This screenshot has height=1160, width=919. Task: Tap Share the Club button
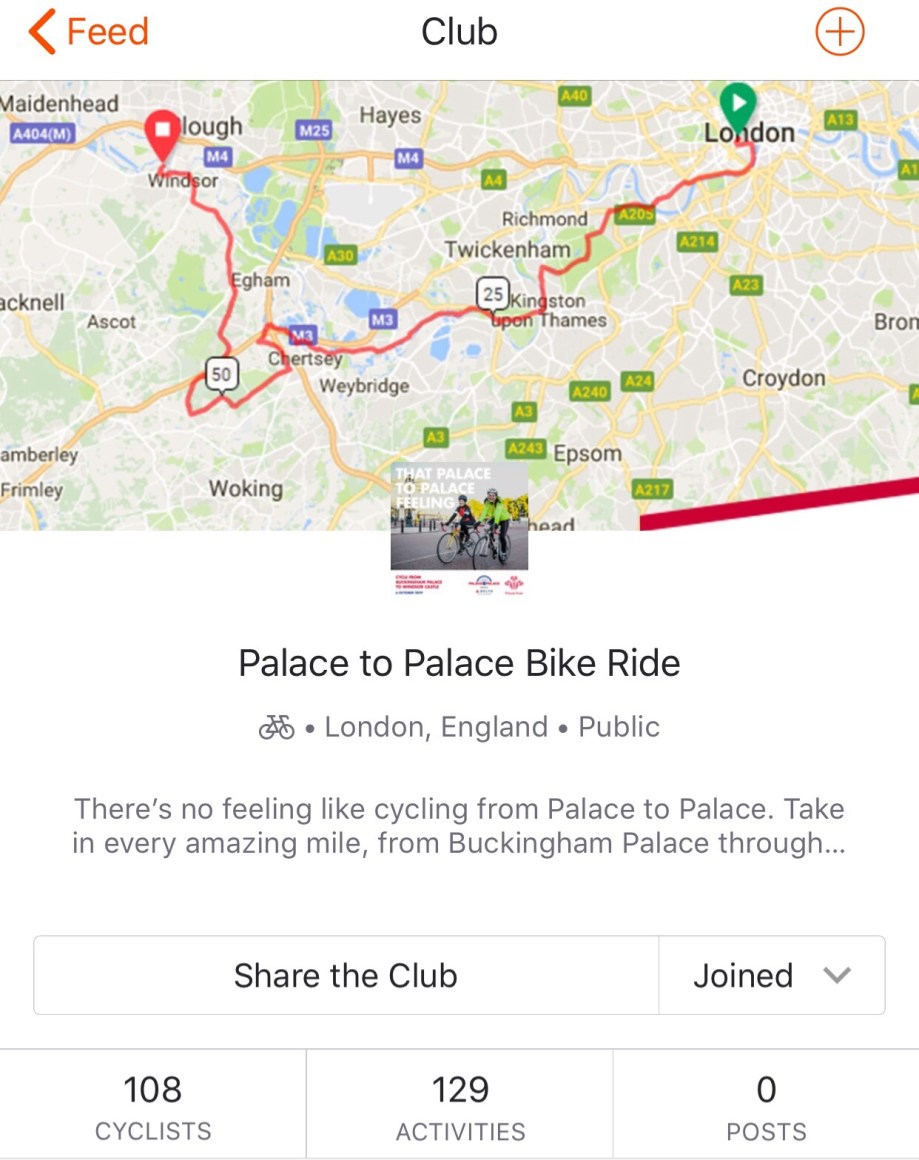pyautogui.click(x=346, y=975)
